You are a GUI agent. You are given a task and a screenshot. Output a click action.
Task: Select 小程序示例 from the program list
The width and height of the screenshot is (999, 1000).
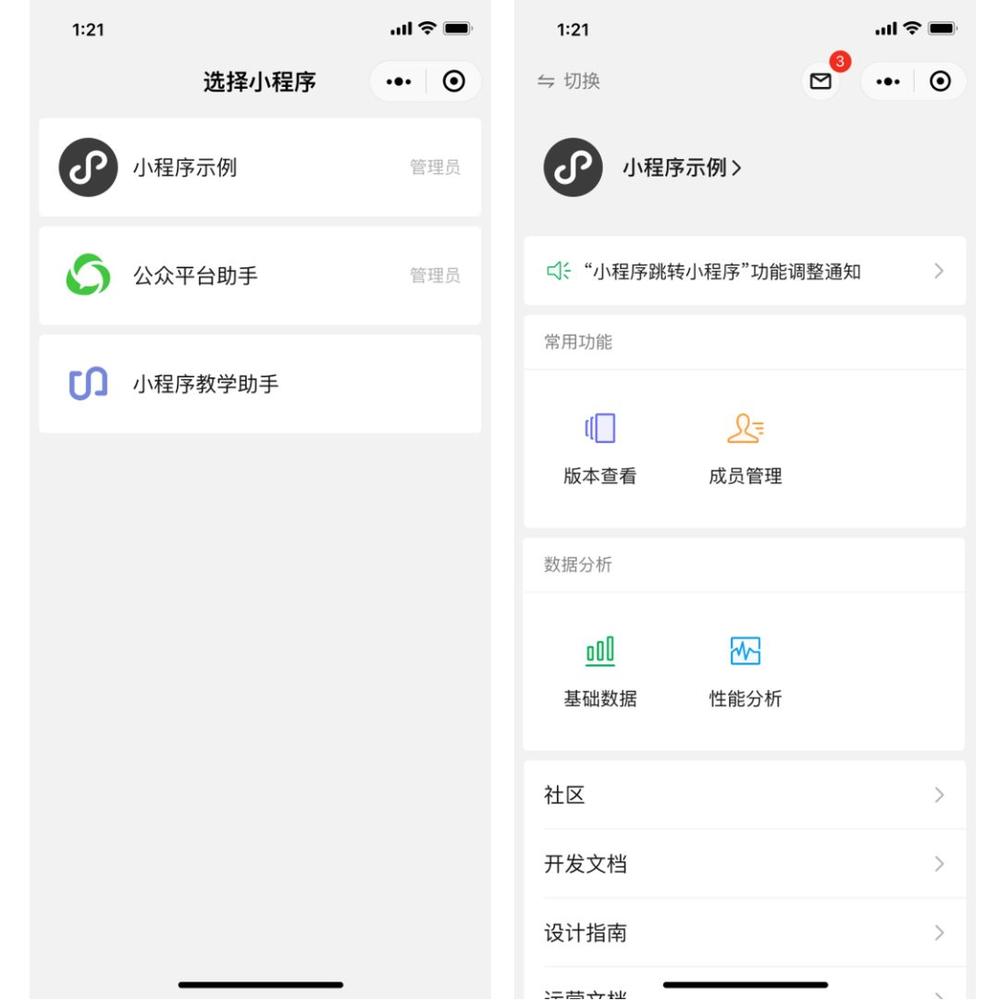click(260, 167)
